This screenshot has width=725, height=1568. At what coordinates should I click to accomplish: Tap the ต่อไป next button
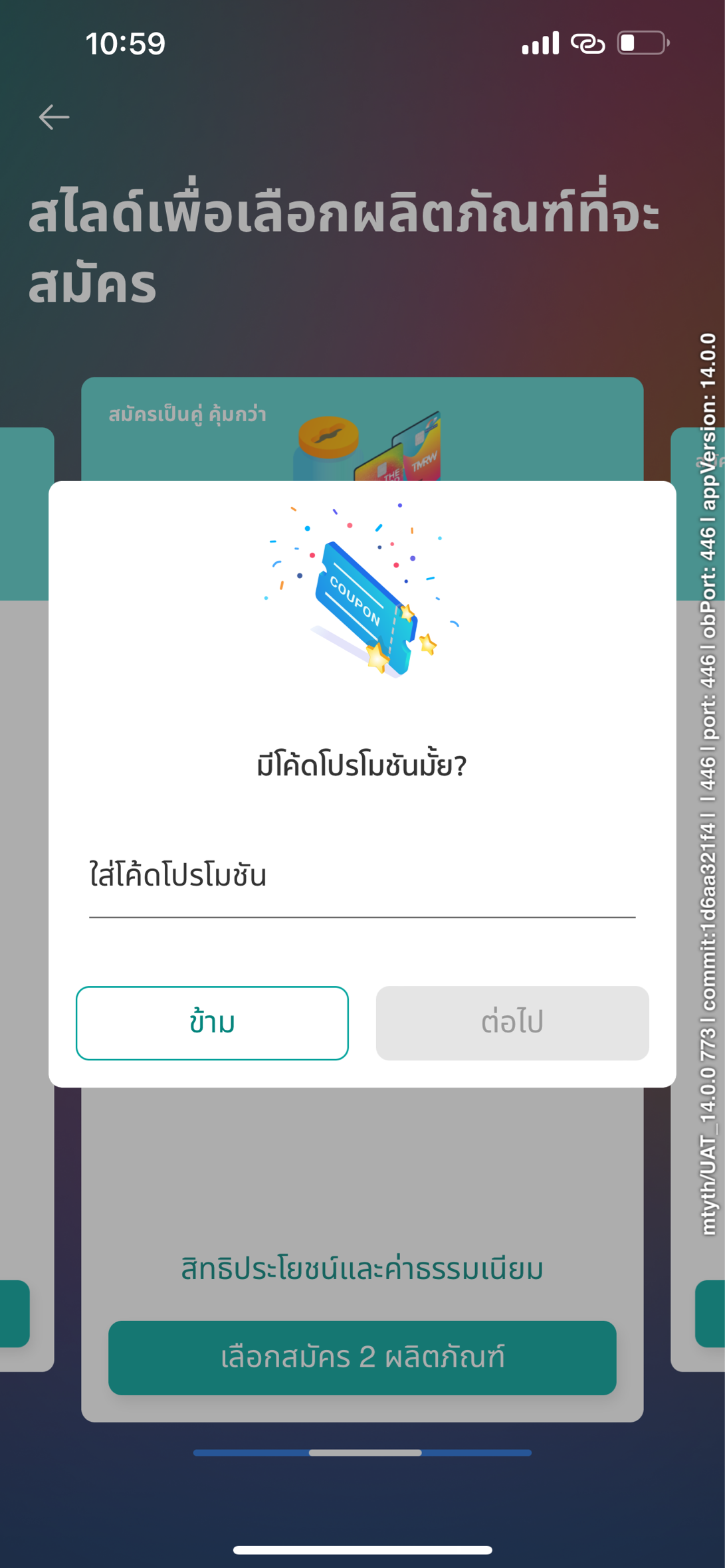click(512, 1023)
